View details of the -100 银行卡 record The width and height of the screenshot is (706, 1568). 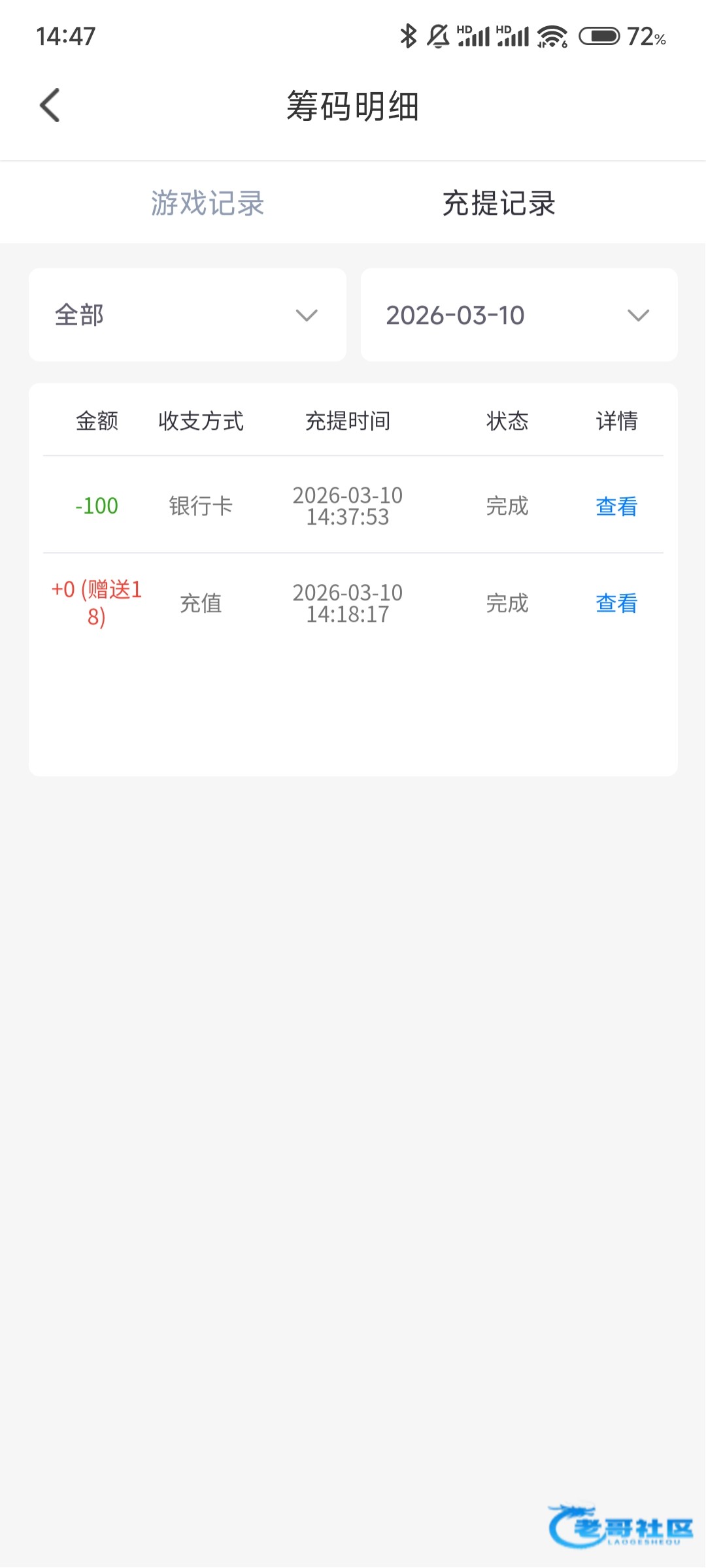(x=616, y=506)
